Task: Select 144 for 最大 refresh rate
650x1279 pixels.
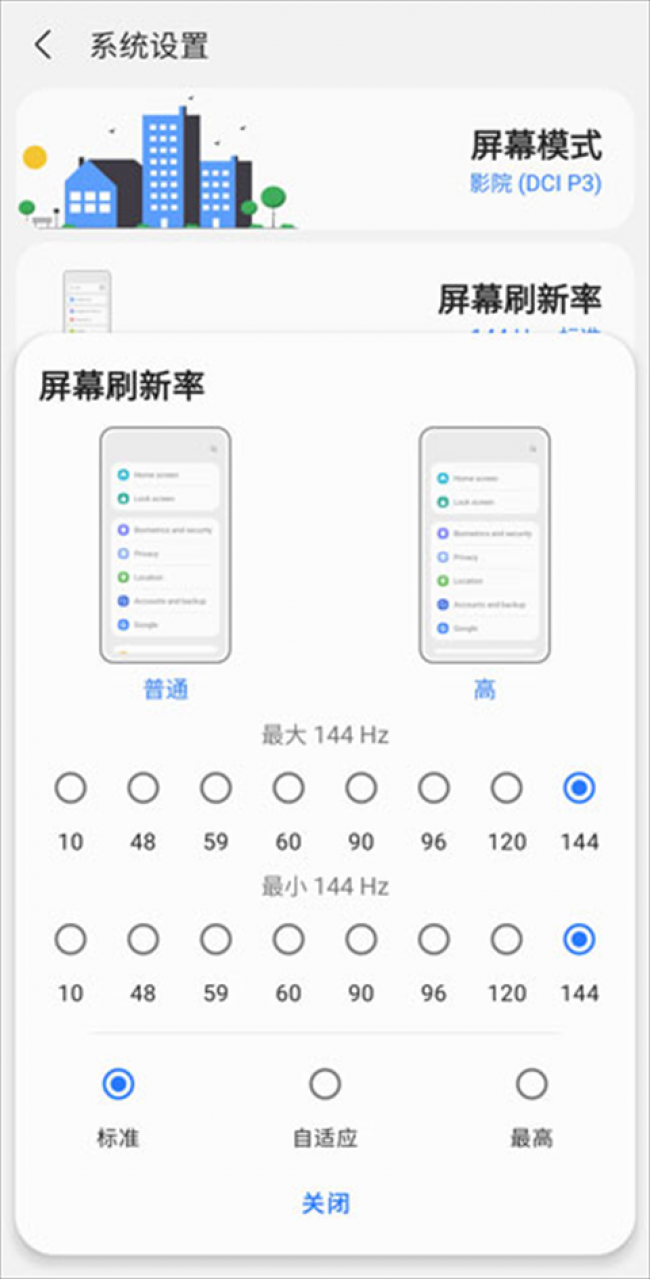Action: click(x=579, y=789)
